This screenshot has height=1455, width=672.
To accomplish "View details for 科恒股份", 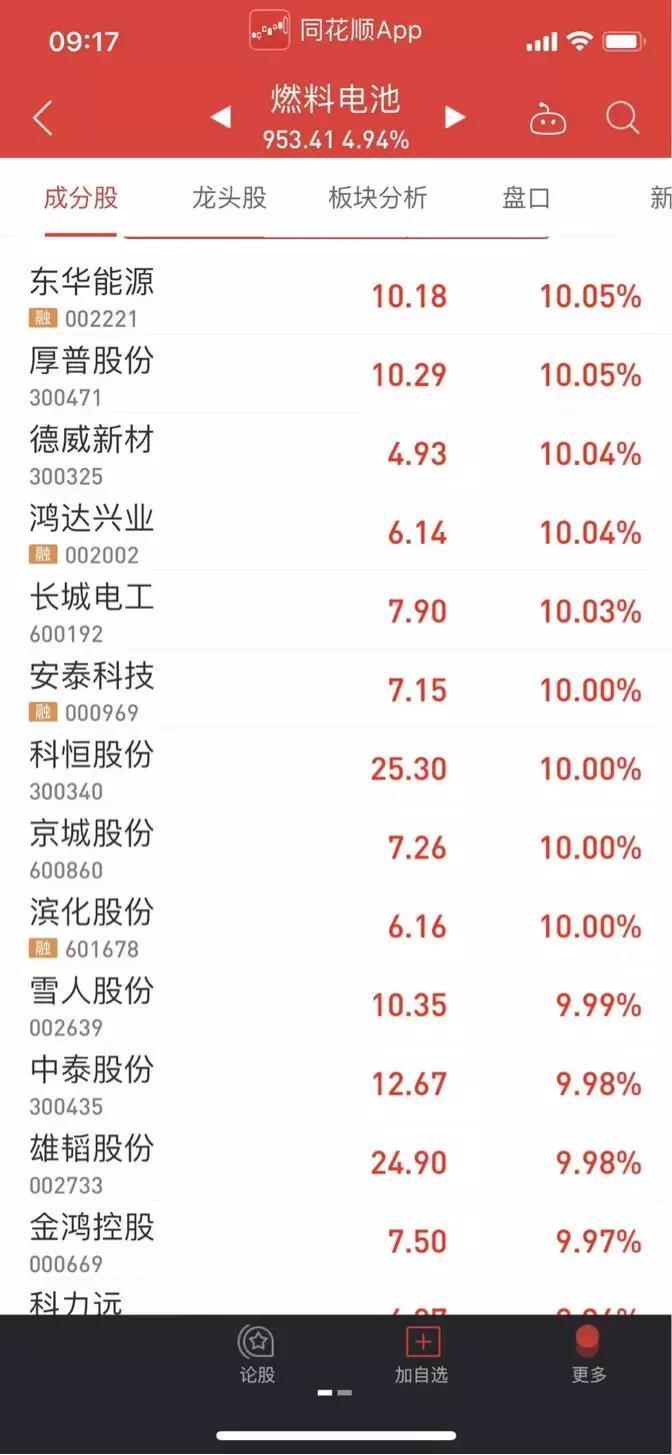I will point(92,755).
